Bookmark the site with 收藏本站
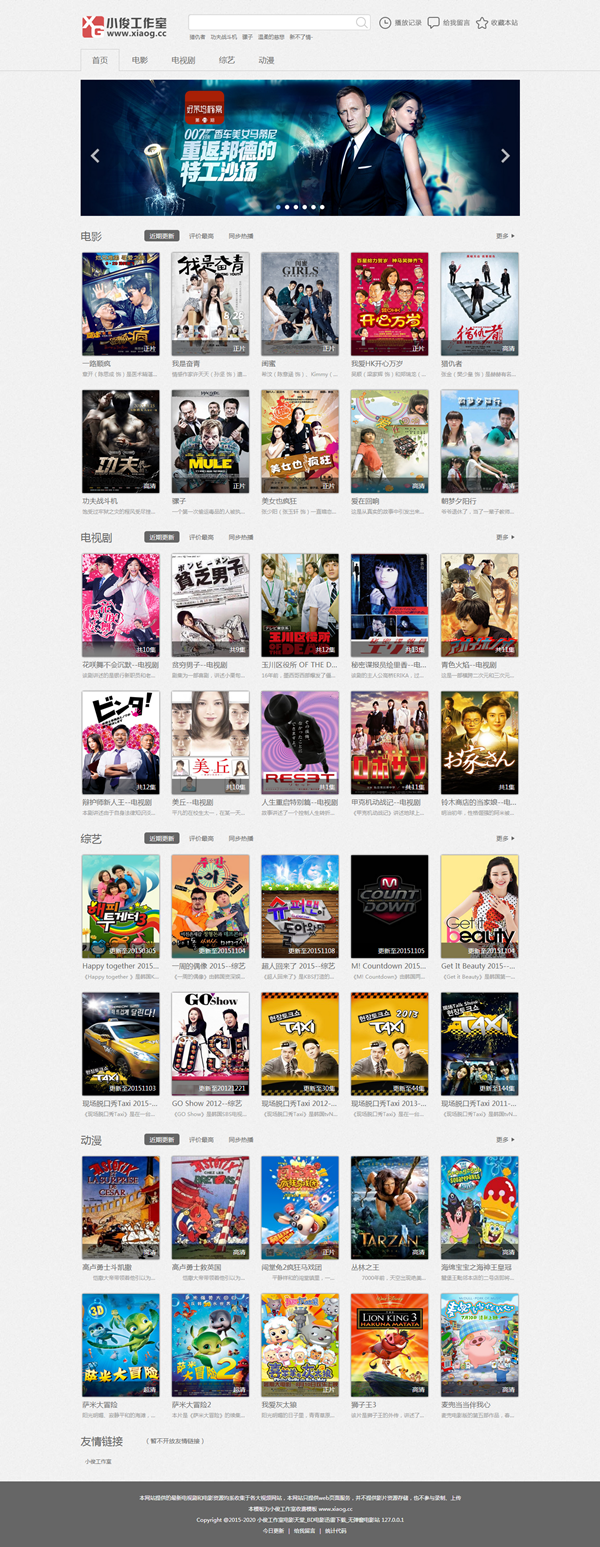Viewport: 600px width, 1547px height. point(497,22)
